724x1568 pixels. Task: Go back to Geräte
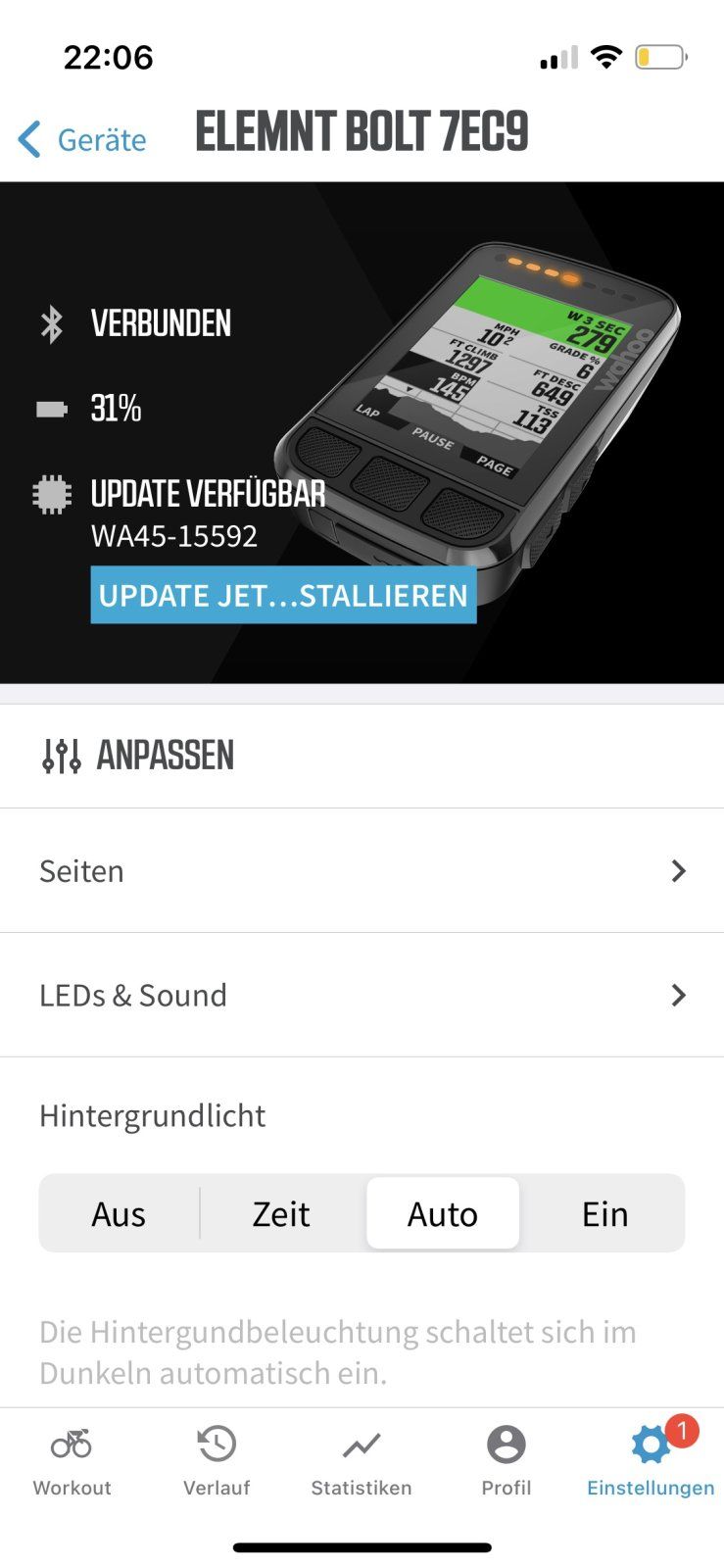pos(82,139)
